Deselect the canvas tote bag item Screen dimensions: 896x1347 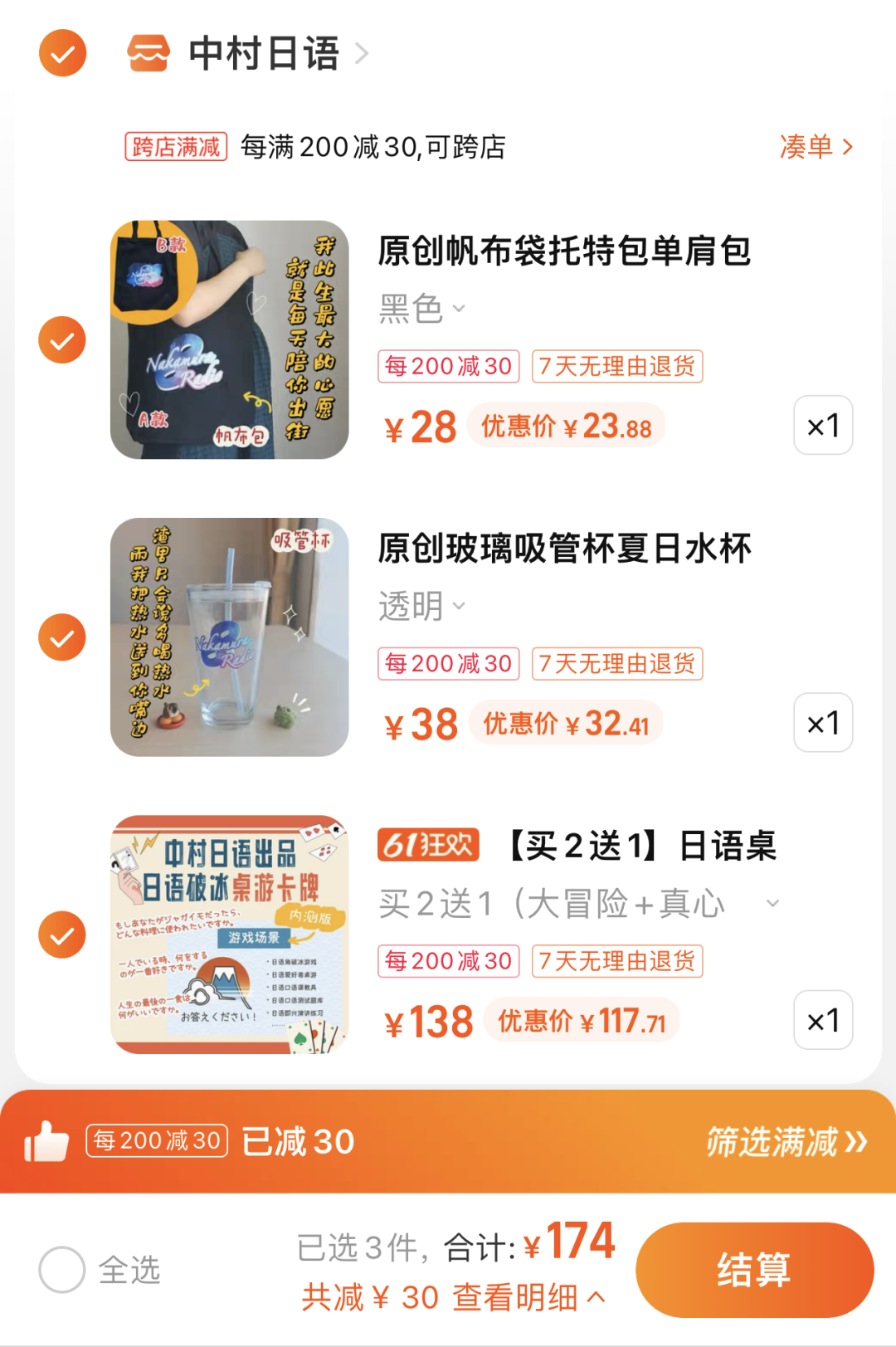tap(61, 340)
